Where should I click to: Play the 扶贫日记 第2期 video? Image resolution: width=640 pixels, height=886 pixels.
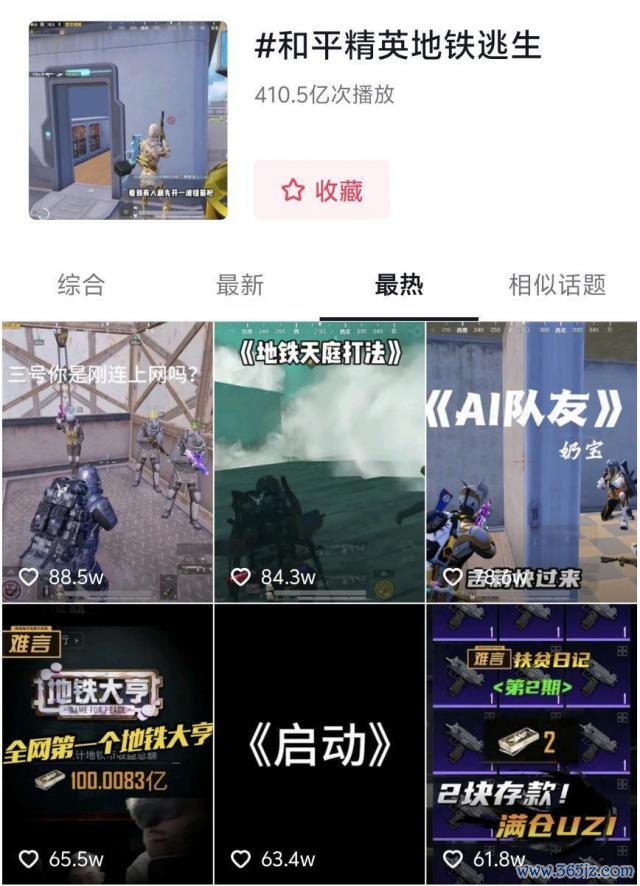coord(532,744)
